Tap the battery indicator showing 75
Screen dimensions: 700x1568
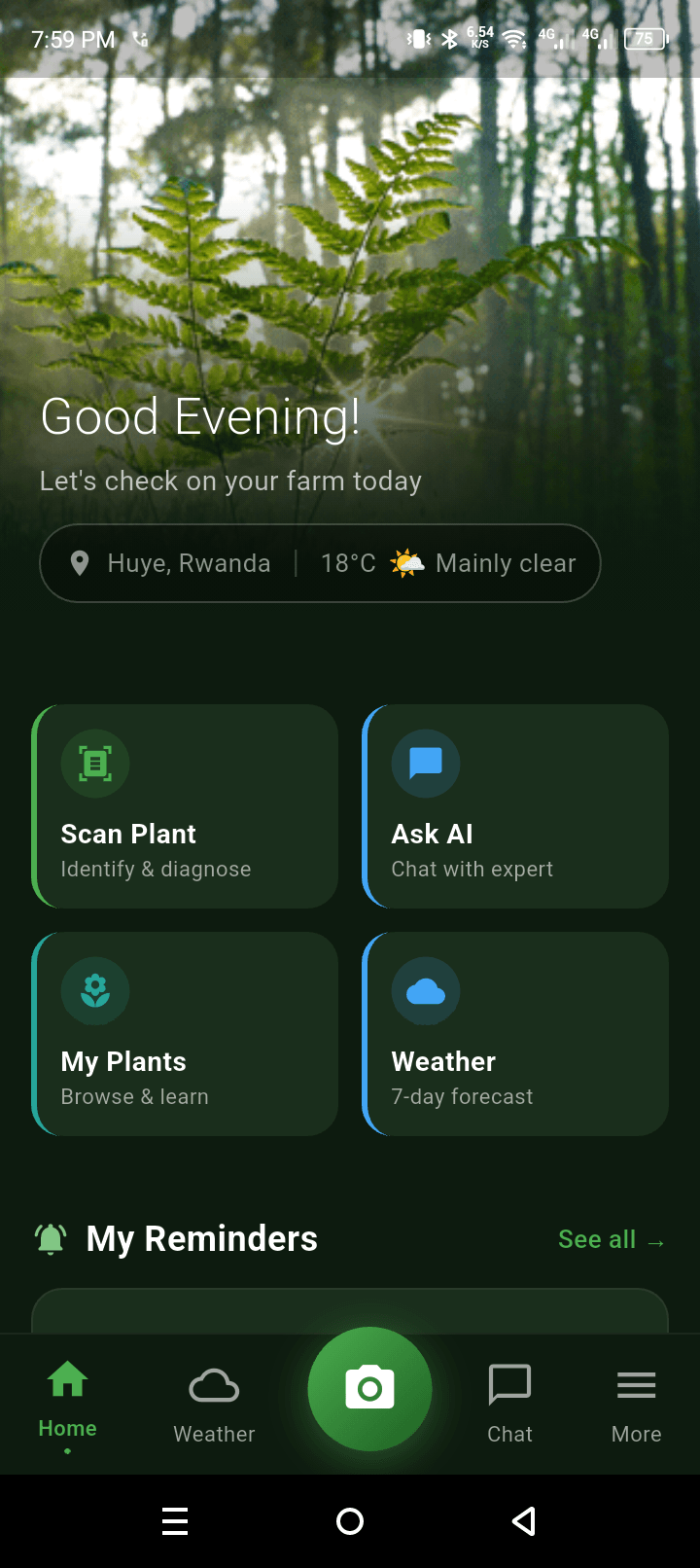645,39
